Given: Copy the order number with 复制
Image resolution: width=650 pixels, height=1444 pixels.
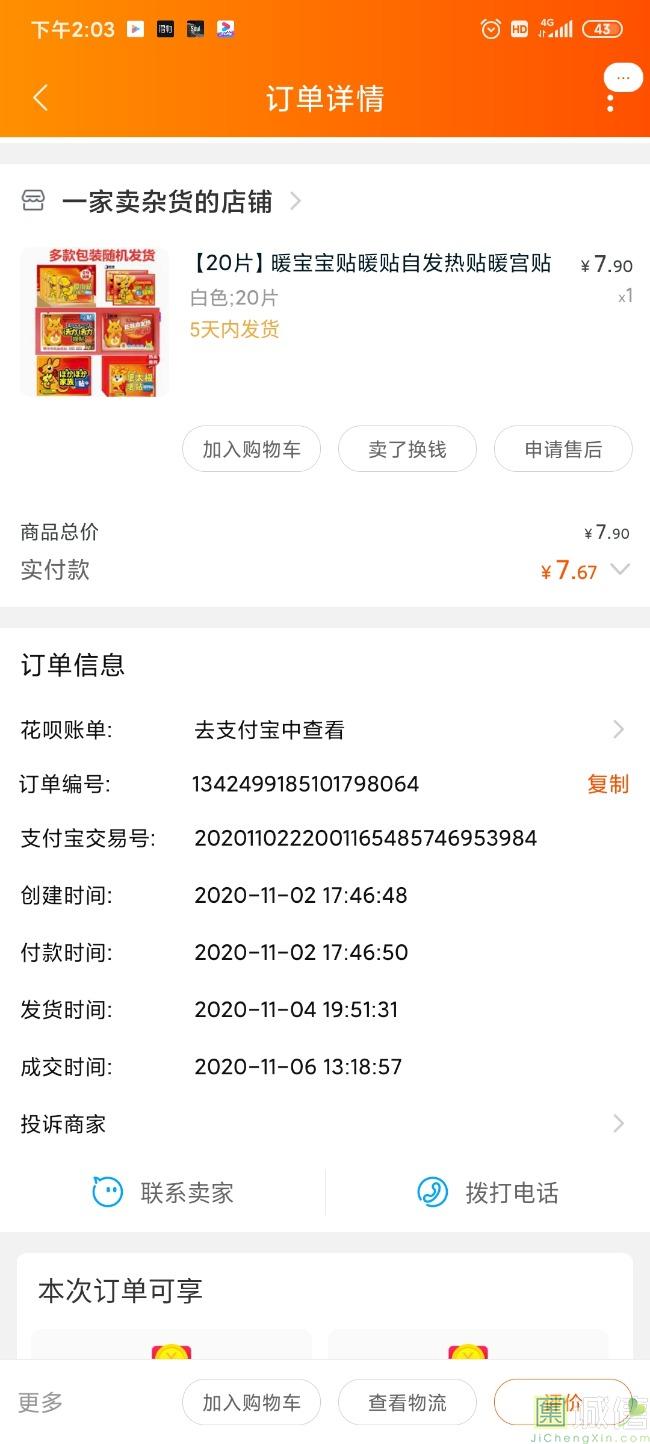Looking at the screenshot, I should tap(607, 784).
